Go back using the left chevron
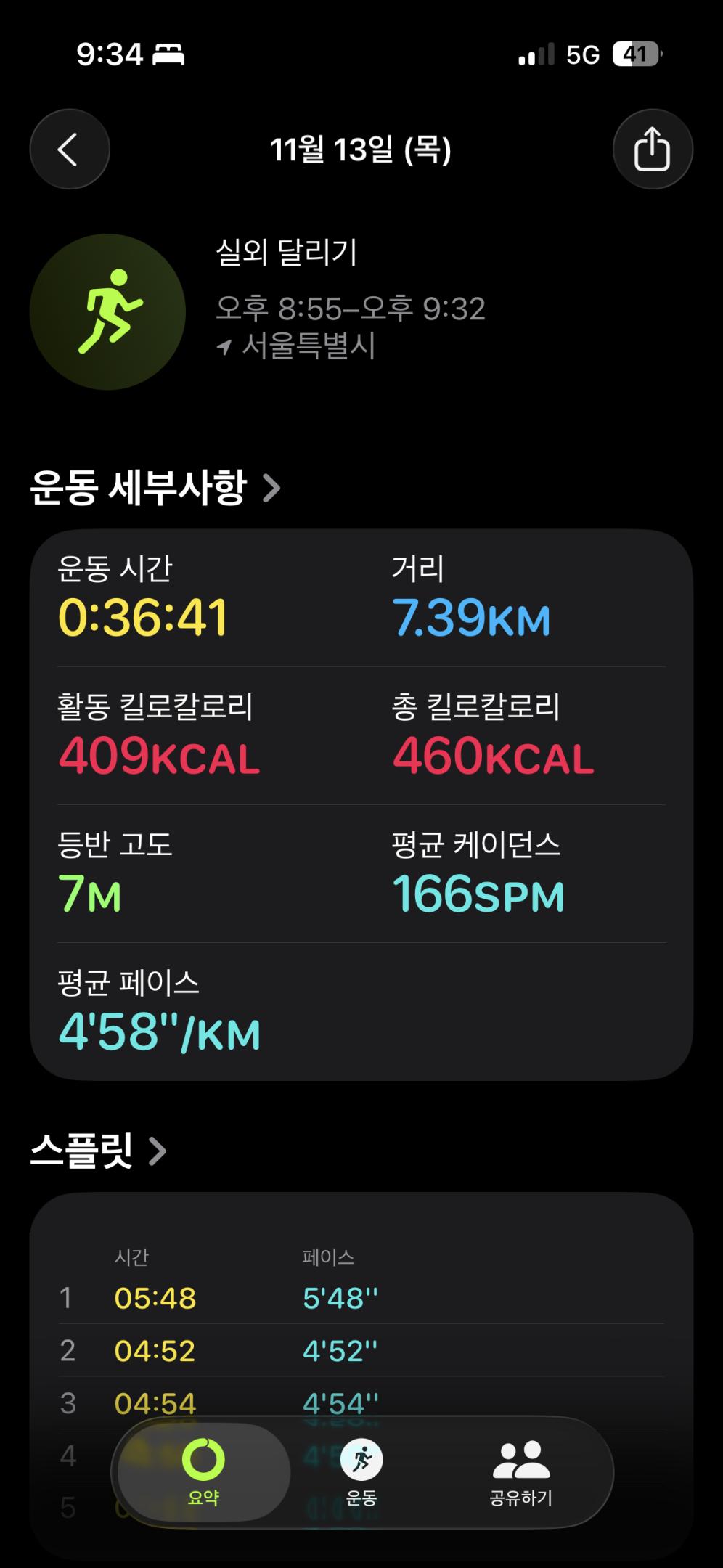The height and width of the screenshot is (1568, 723). click(70, 148)
